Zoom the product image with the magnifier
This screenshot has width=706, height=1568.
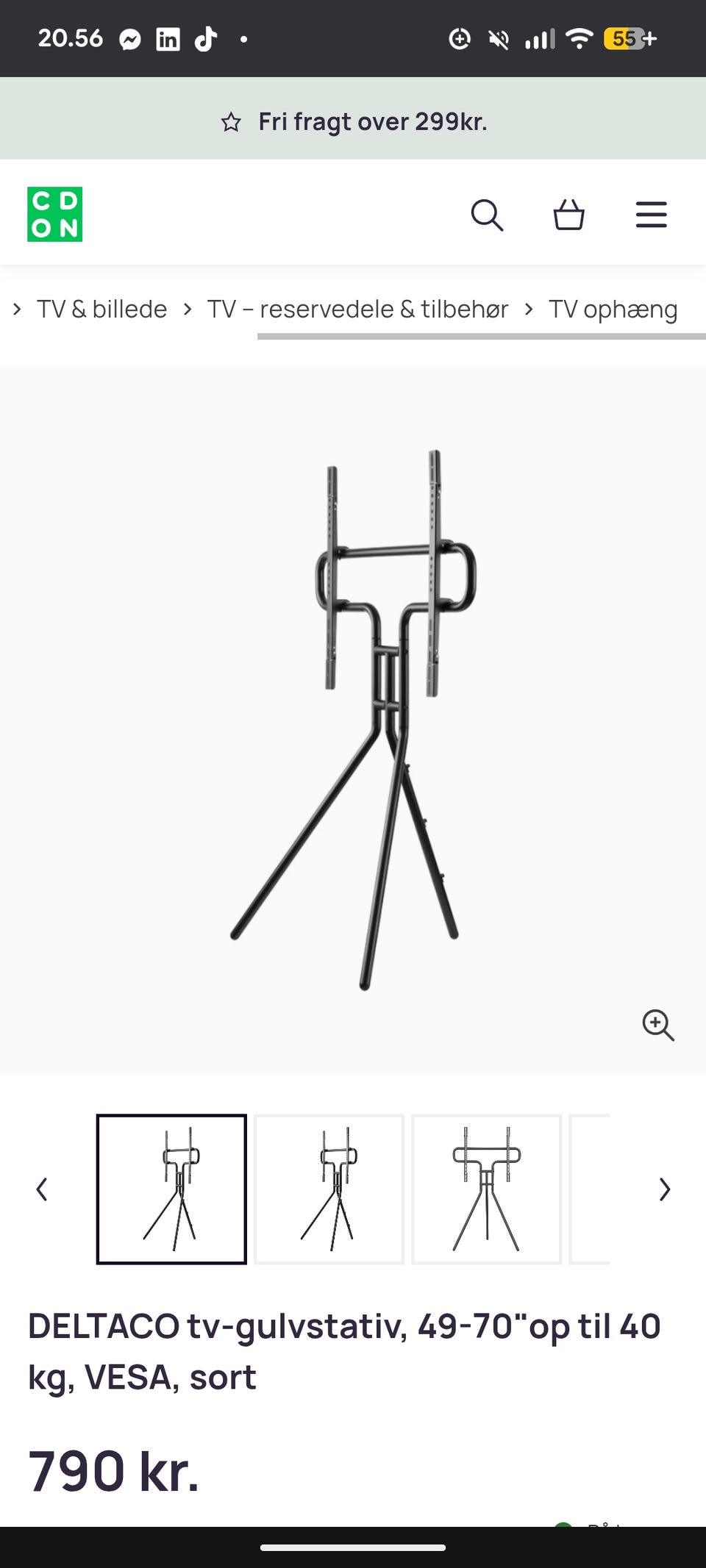coord(657,1025)
